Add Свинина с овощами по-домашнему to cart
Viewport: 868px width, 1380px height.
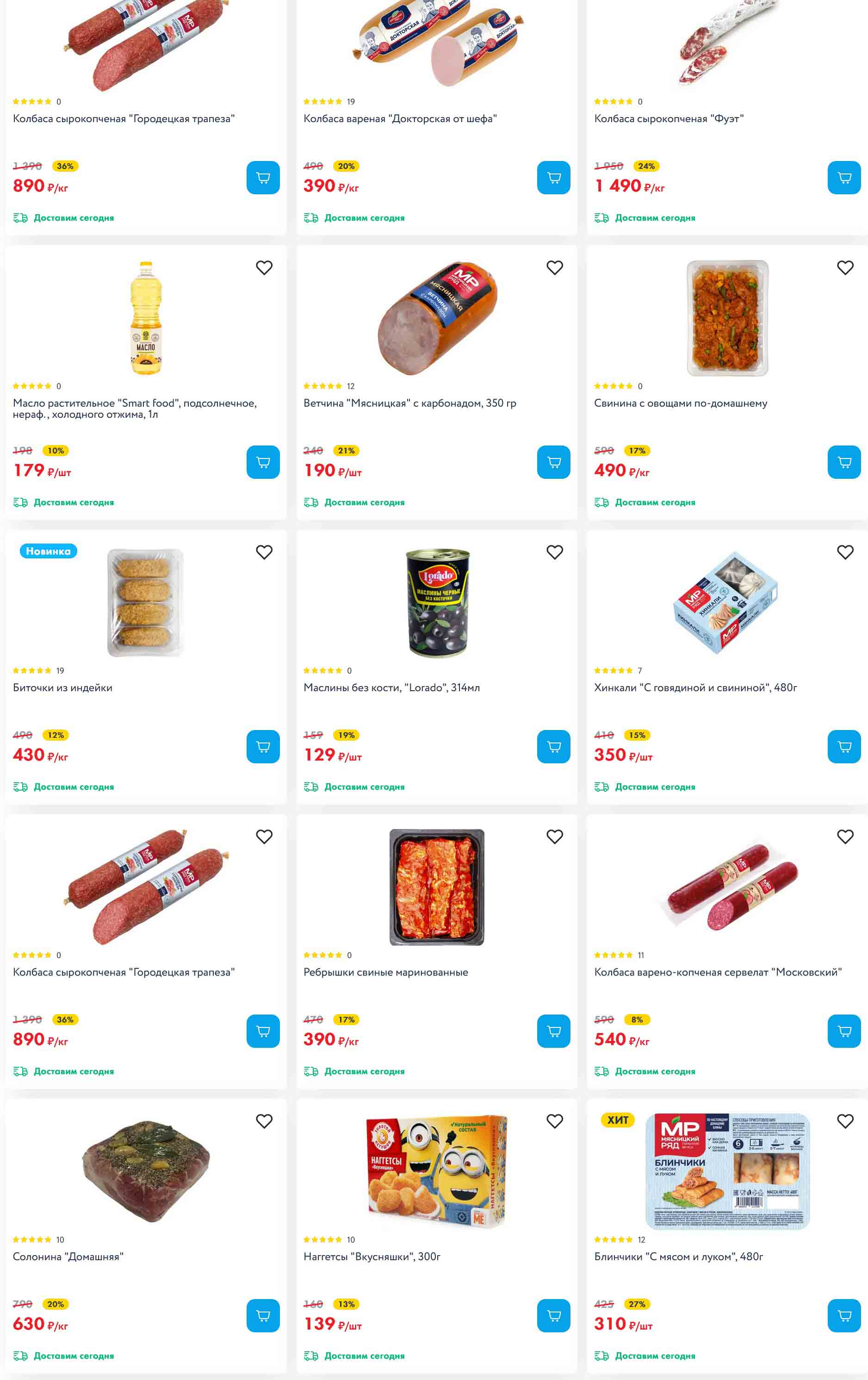coord(843,462)
